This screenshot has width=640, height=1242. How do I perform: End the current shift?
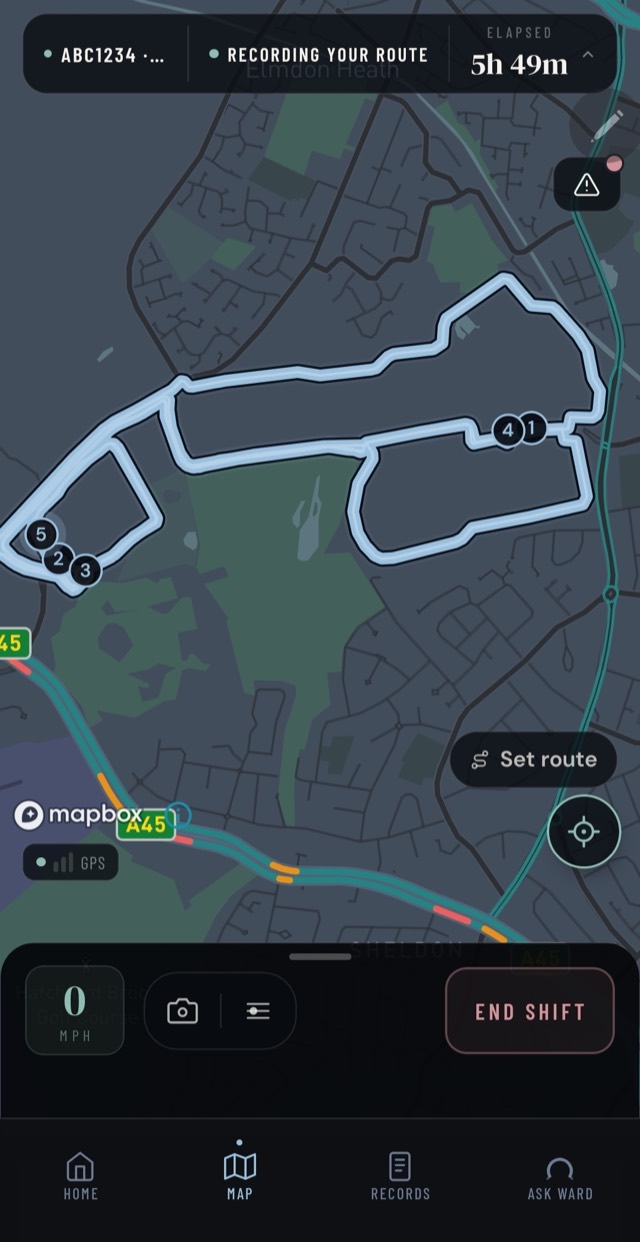click(529, 1011)
